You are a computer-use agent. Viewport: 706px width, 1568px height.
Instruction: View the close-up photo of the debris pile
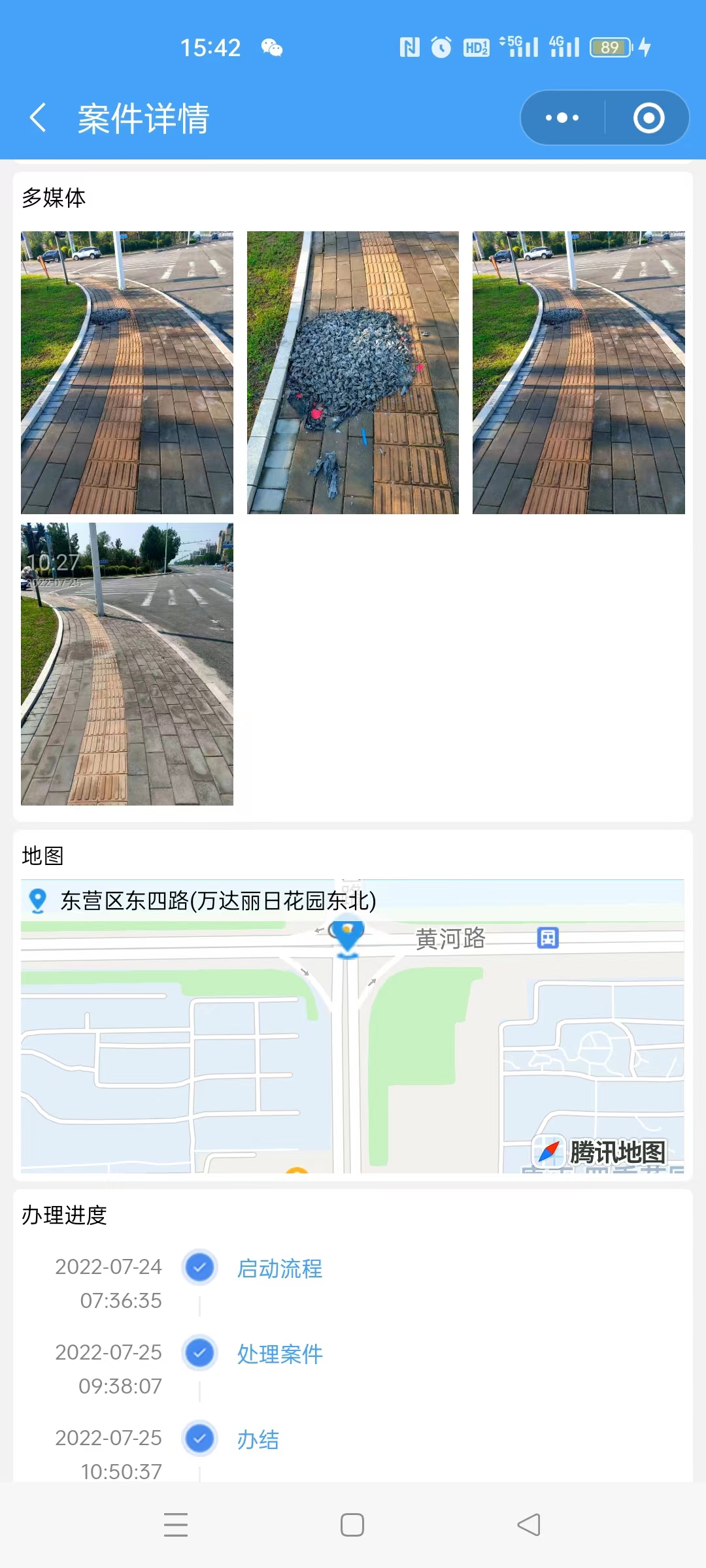[353, 372]
